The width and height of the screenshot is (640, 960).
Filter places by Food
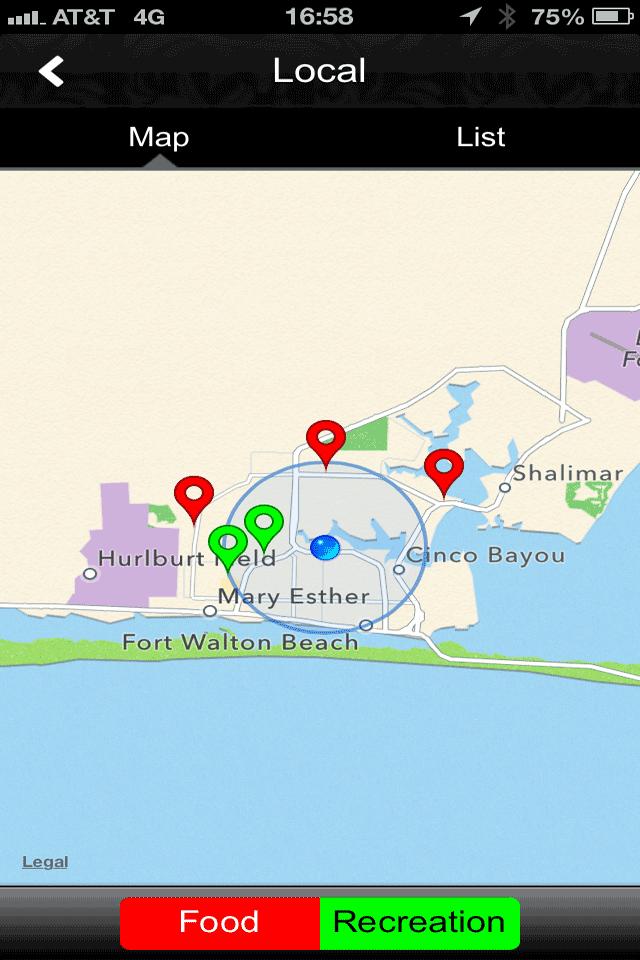(x=220, y=922)
